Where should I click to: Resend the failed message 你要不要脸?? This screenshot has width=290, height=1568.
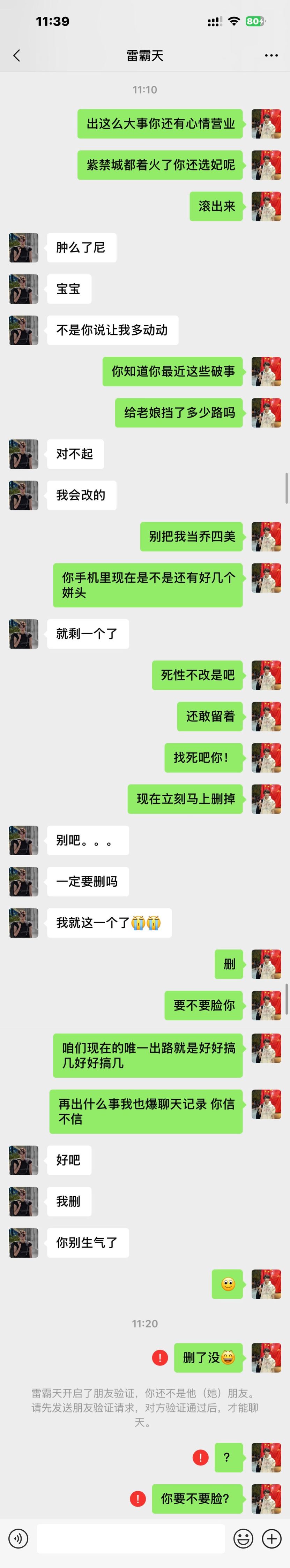click(138, 1499)
